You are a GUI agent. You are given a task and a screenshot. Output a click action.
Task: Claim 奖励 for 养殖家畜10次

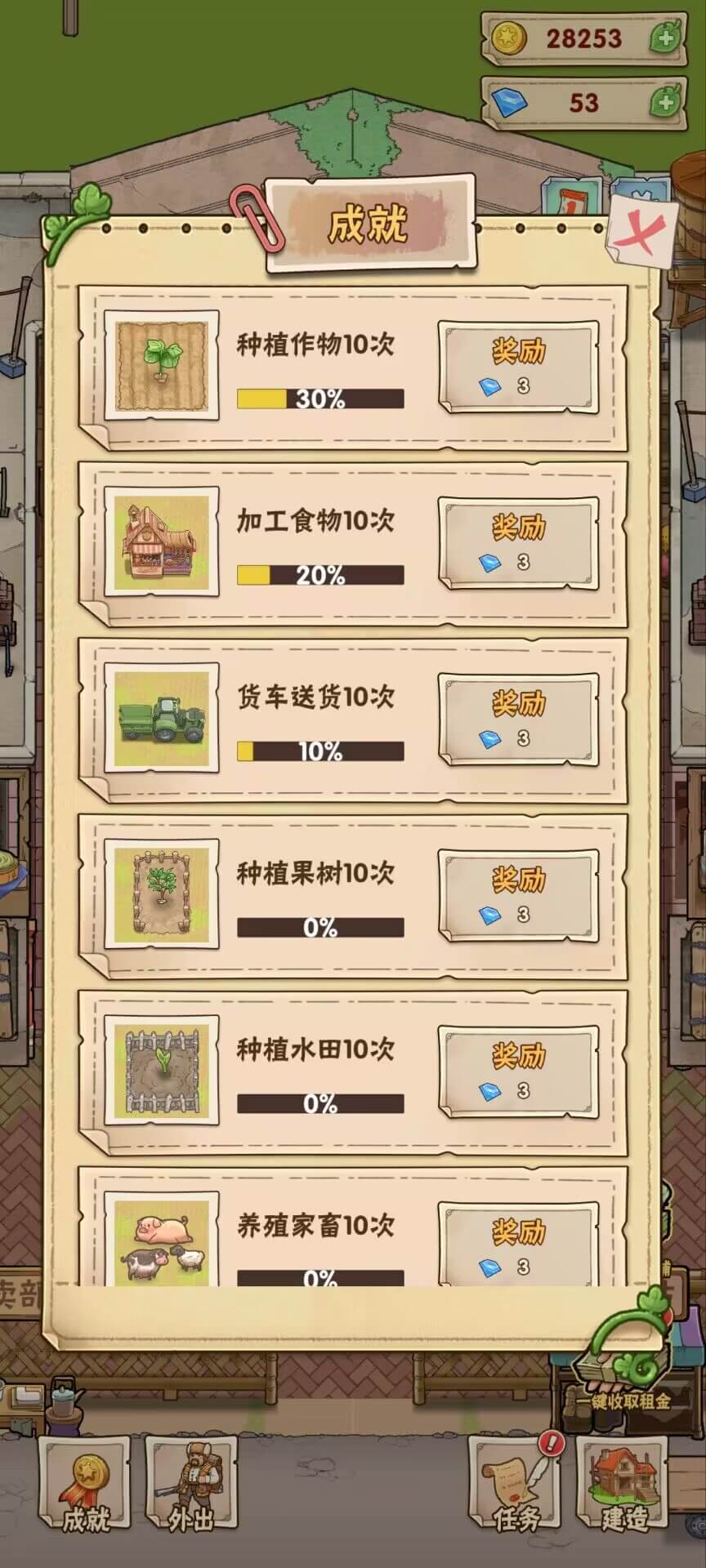[518, 1245]
